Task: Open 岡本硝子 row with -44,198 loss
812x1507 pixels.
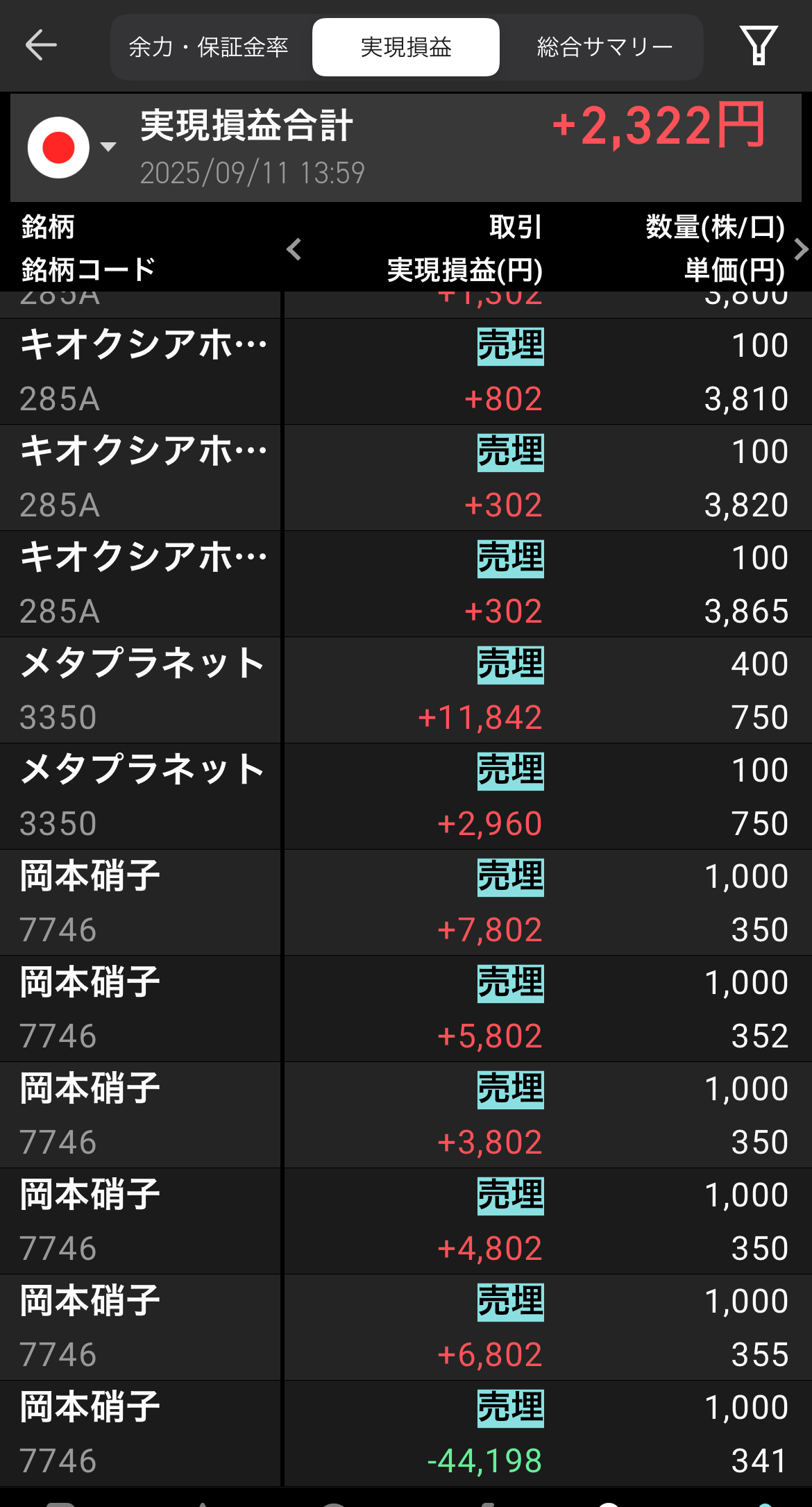Action: click(406, 1434)
